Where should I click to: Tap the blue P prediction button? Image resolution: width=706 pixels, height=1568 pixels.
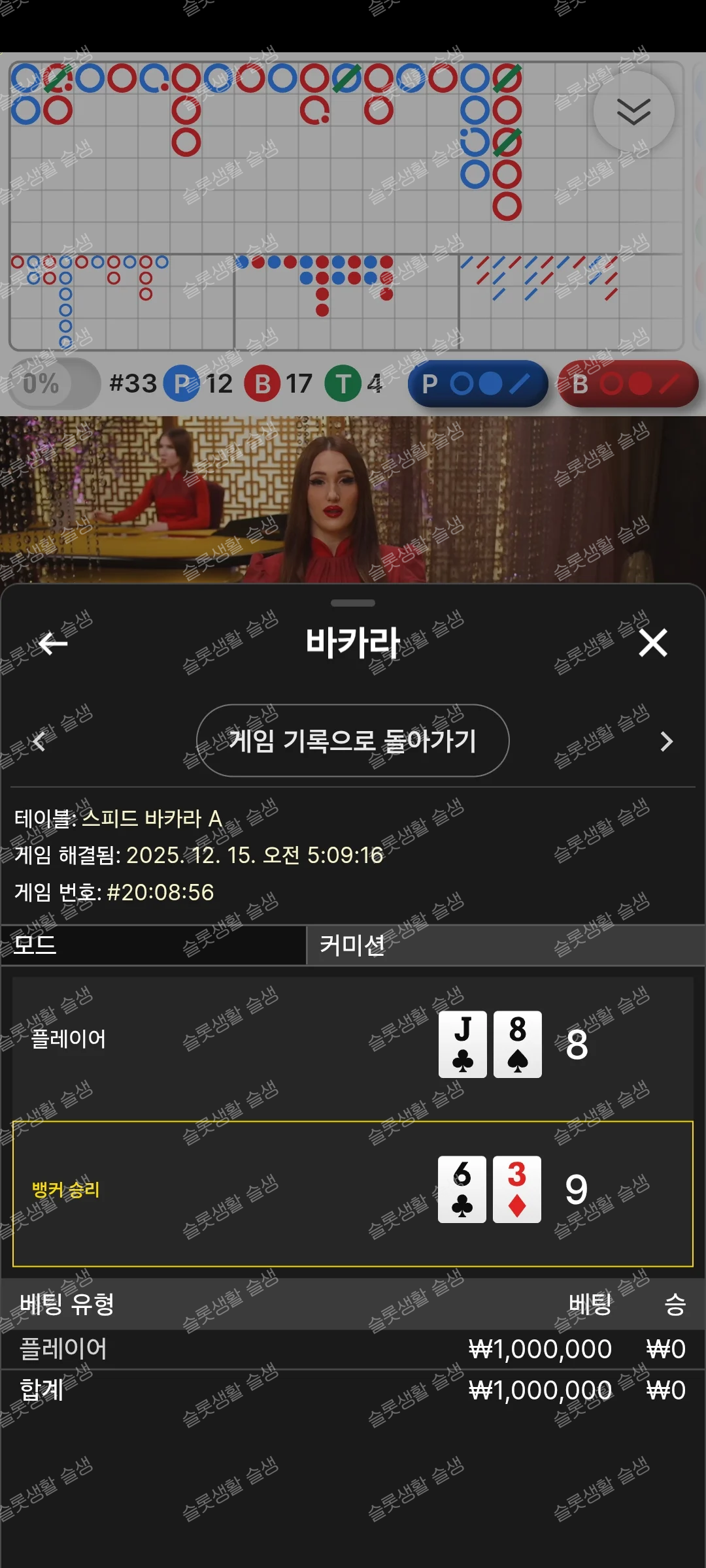(478, 384)
